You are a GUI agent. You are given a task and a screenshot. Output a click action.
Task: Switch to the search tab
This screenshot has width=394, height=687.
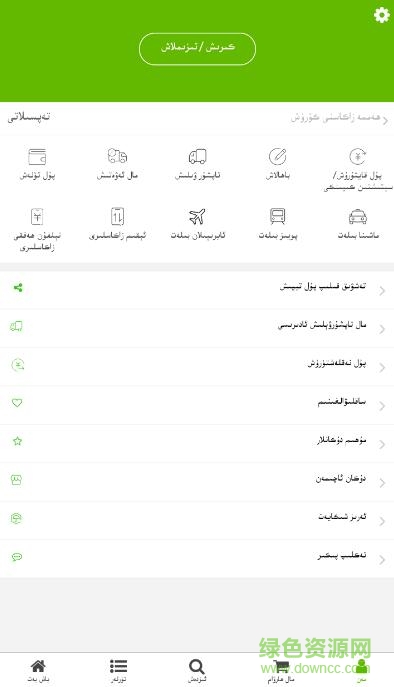[197, 671]
